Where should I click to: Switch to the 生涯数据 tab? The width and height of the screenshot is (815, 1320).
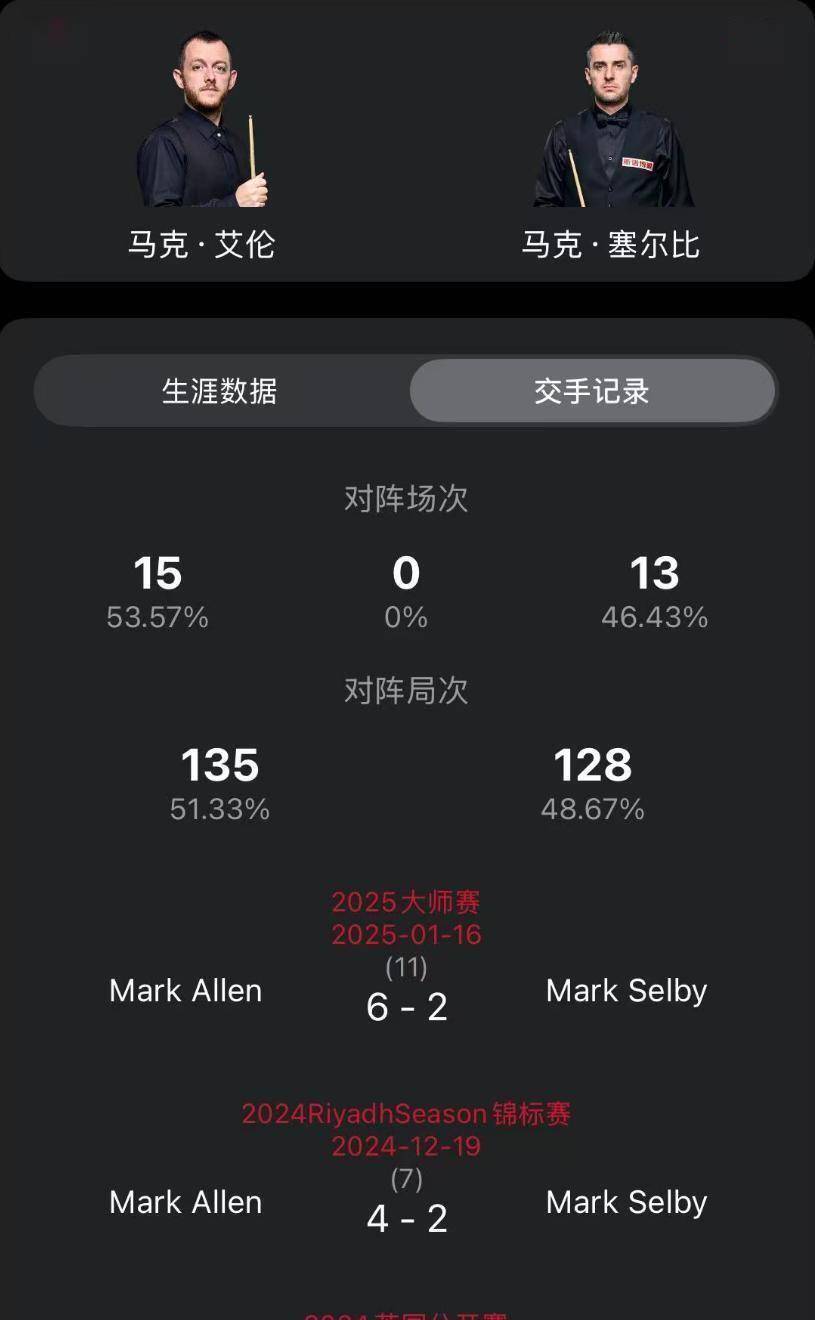coord(220,391)
